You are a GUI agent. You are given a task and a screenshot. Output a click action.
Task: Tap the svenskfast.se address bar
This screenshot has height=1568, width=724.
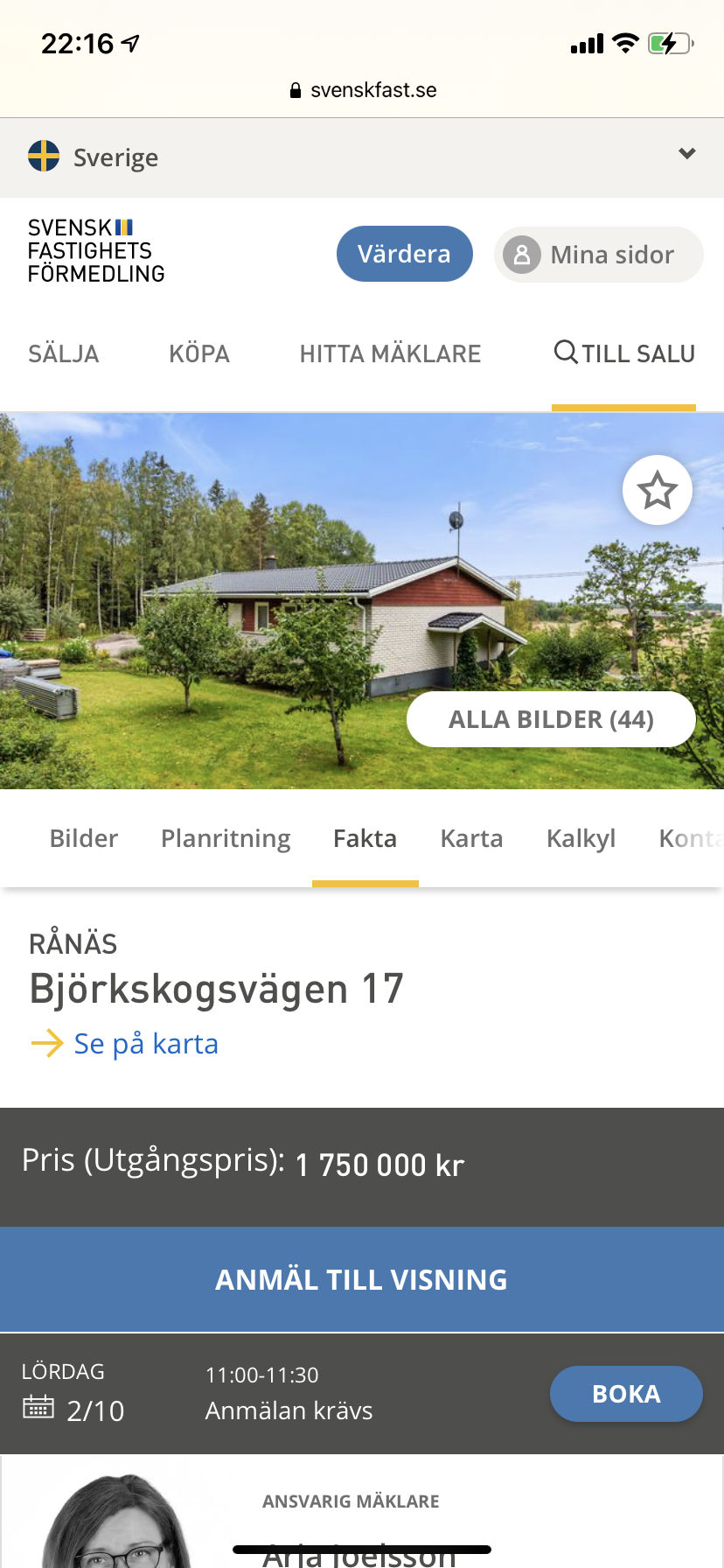(362, 90)
